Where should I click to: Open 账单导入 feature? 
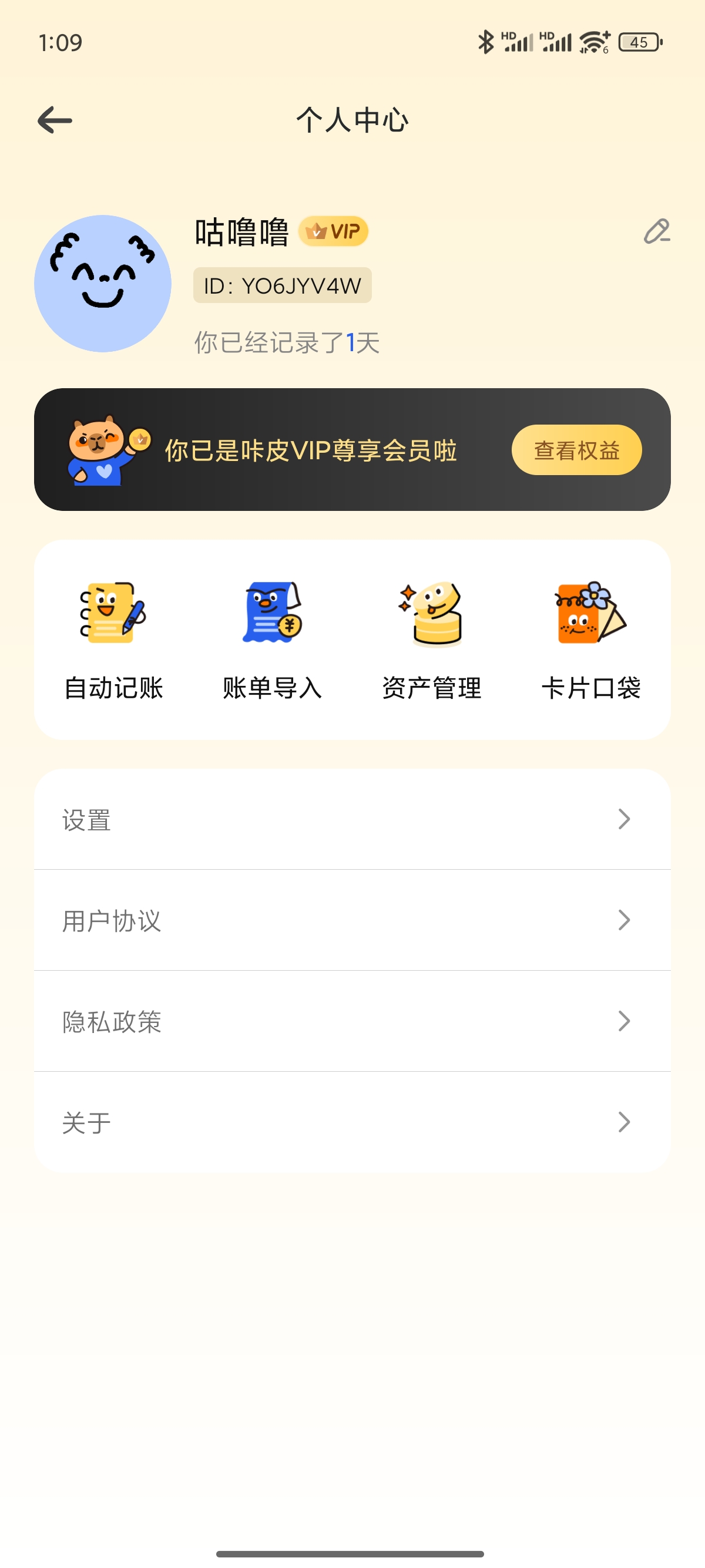[x=272, y=639]
